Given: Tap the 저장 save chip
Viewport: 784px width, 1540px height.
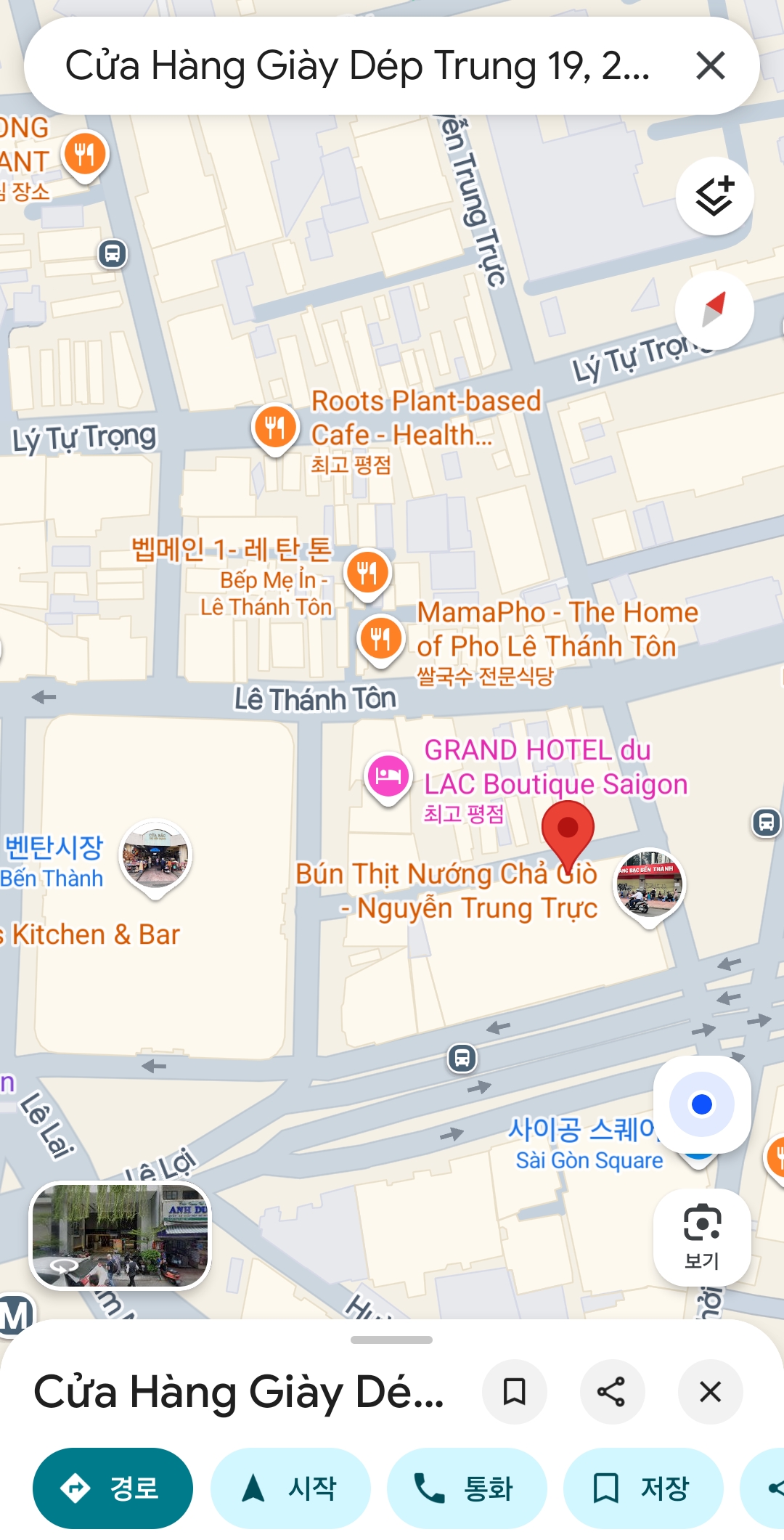Looking at the screenshot, I should (x=643, y=1488).
